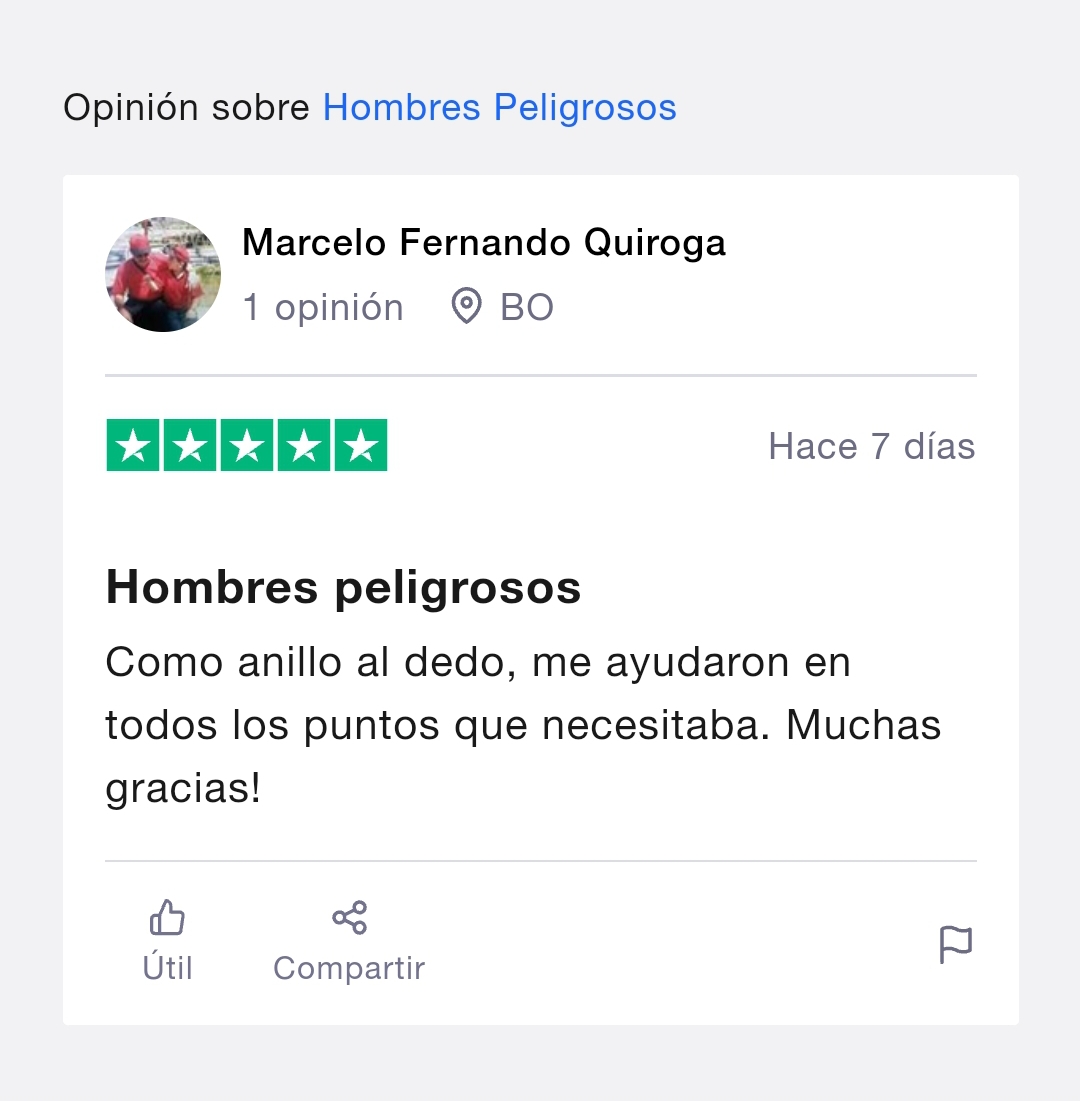Mark the review as Útil

point(167,940)
